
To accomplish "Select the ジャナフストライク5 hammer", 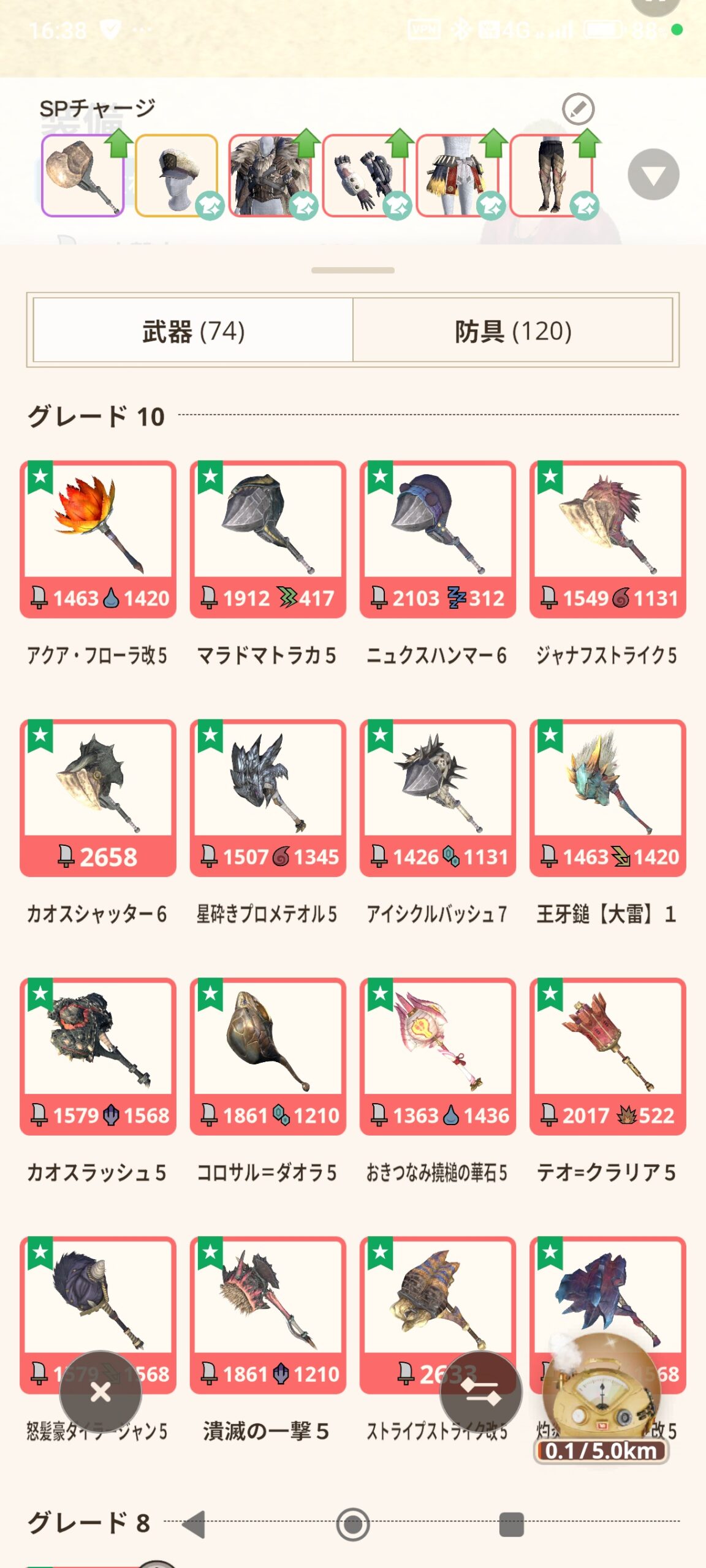I will (607, 539).
